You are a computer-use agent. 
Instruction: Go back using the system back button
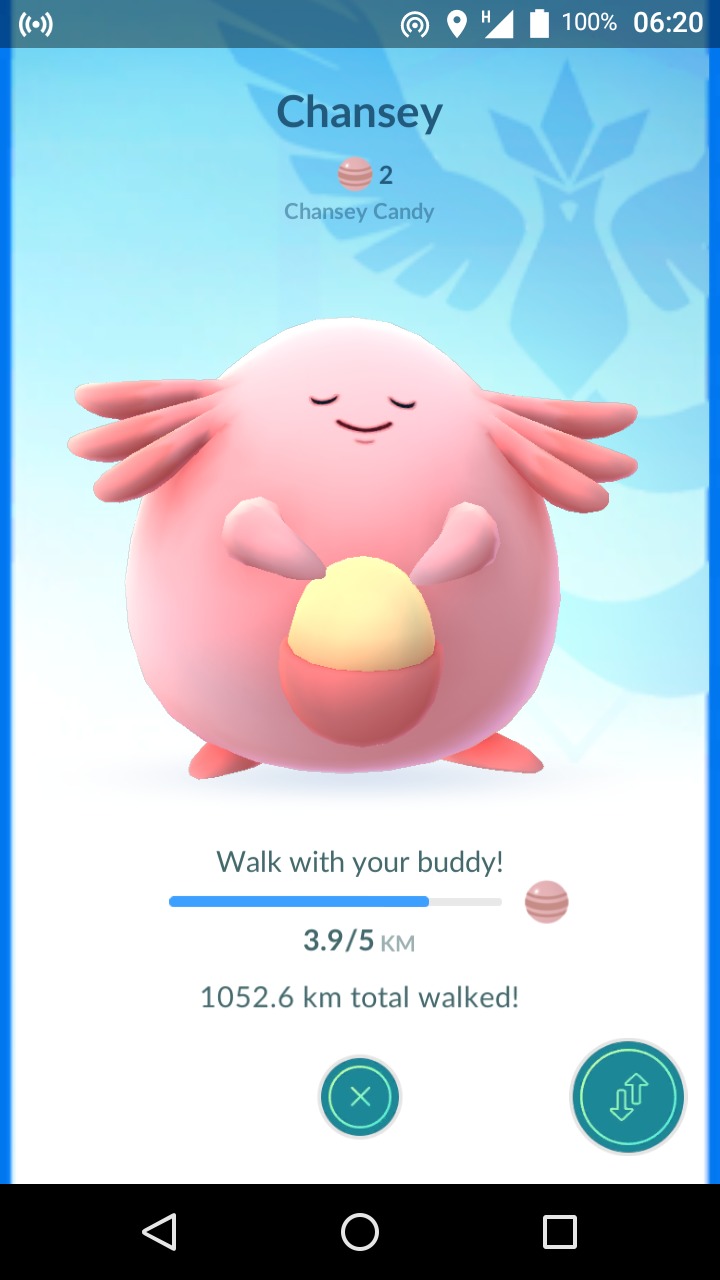tap(159, 1232)
